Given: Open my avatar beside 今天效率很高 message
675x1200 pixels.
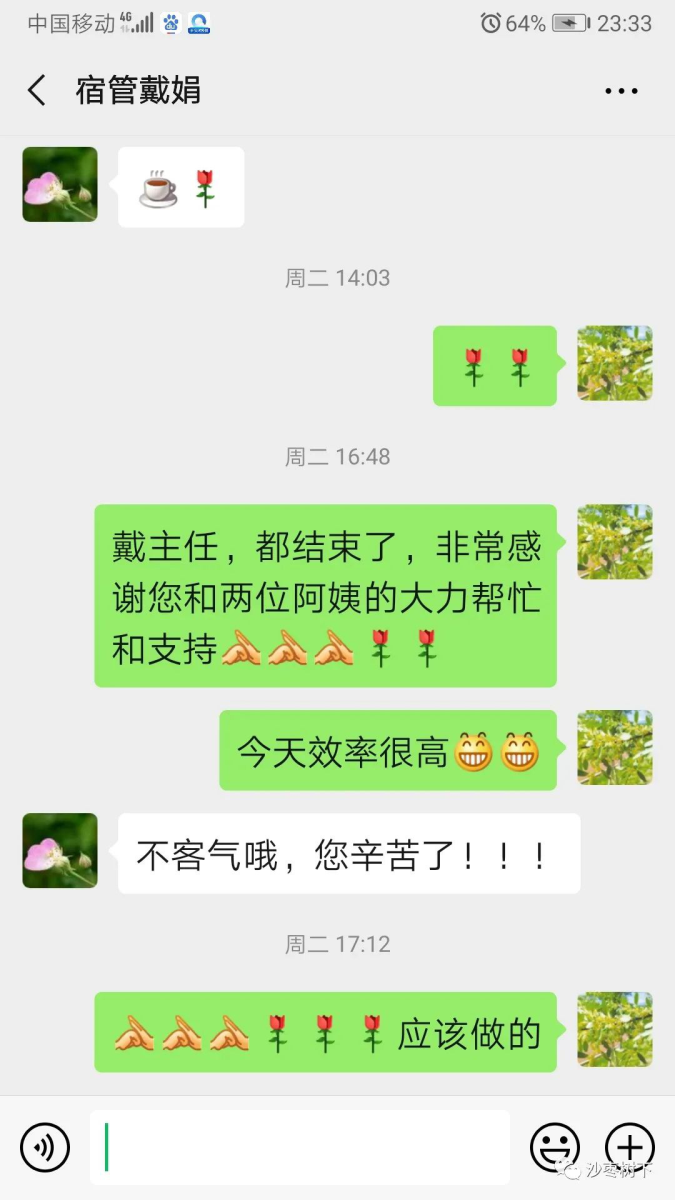Looking at the screenshot, I should pyautogui.click(x=615, y=748).
